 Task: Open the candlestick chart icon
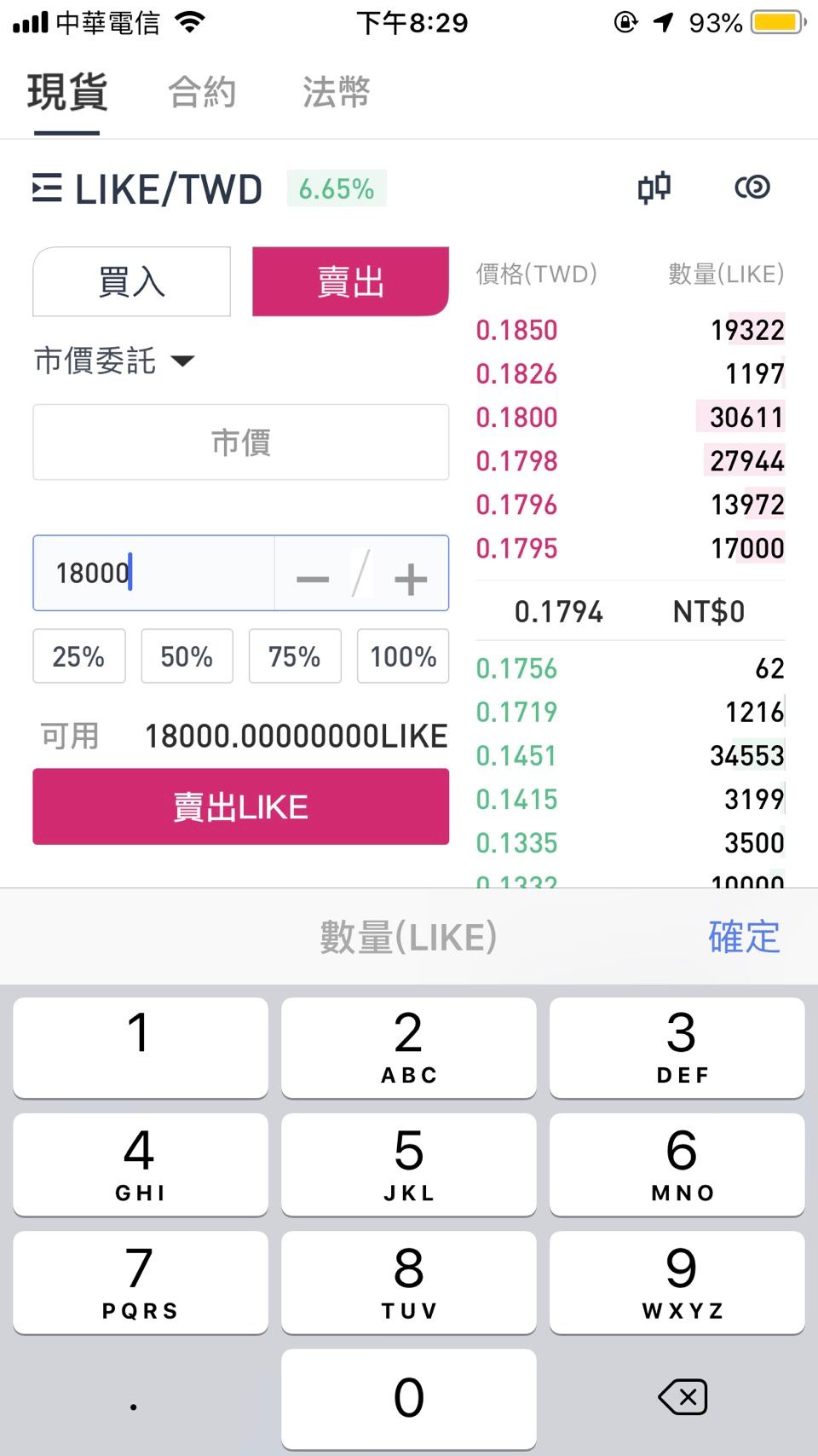click(x=654, y=188)
